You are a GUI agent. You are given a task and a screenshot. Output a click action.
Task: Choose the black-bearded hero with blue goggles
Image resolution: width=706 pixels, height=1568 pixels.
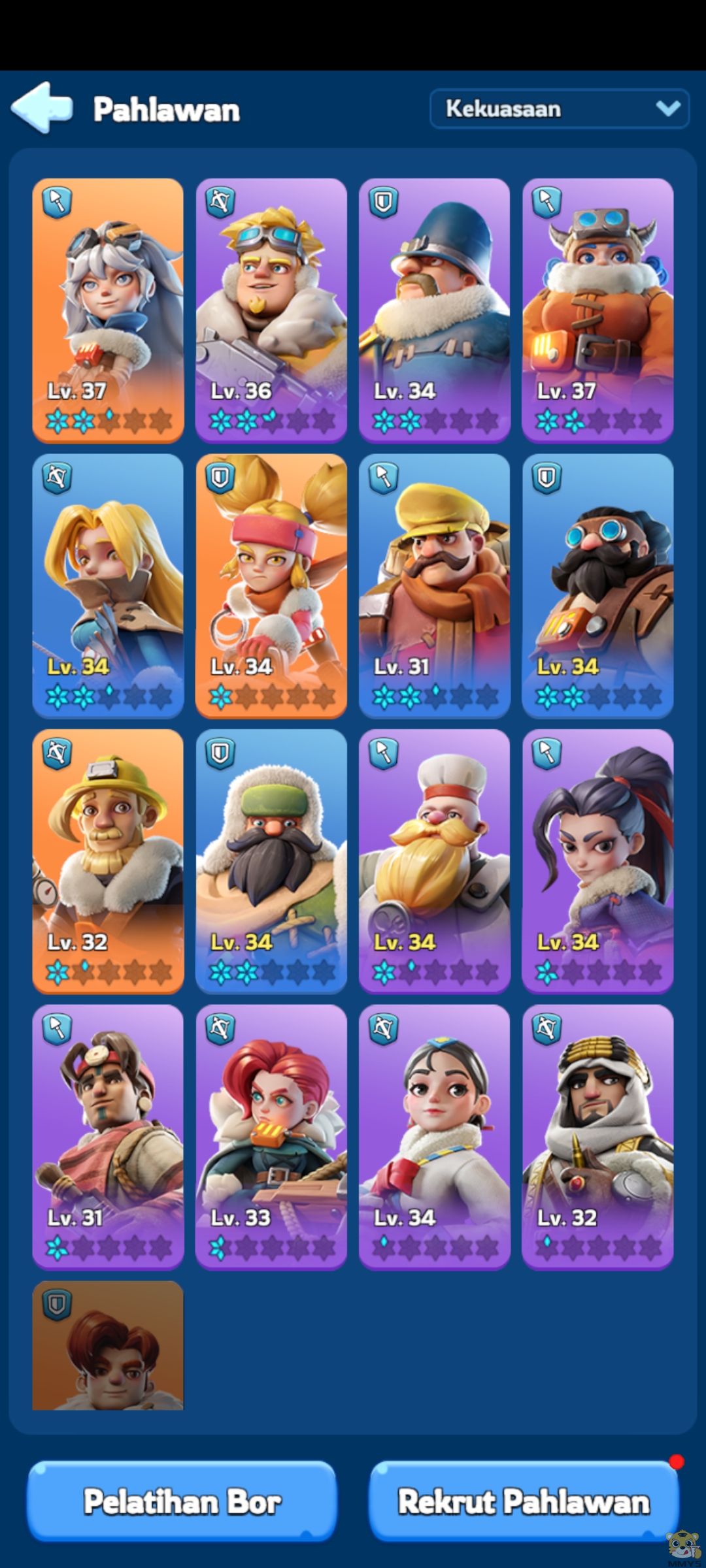point(597,585)
